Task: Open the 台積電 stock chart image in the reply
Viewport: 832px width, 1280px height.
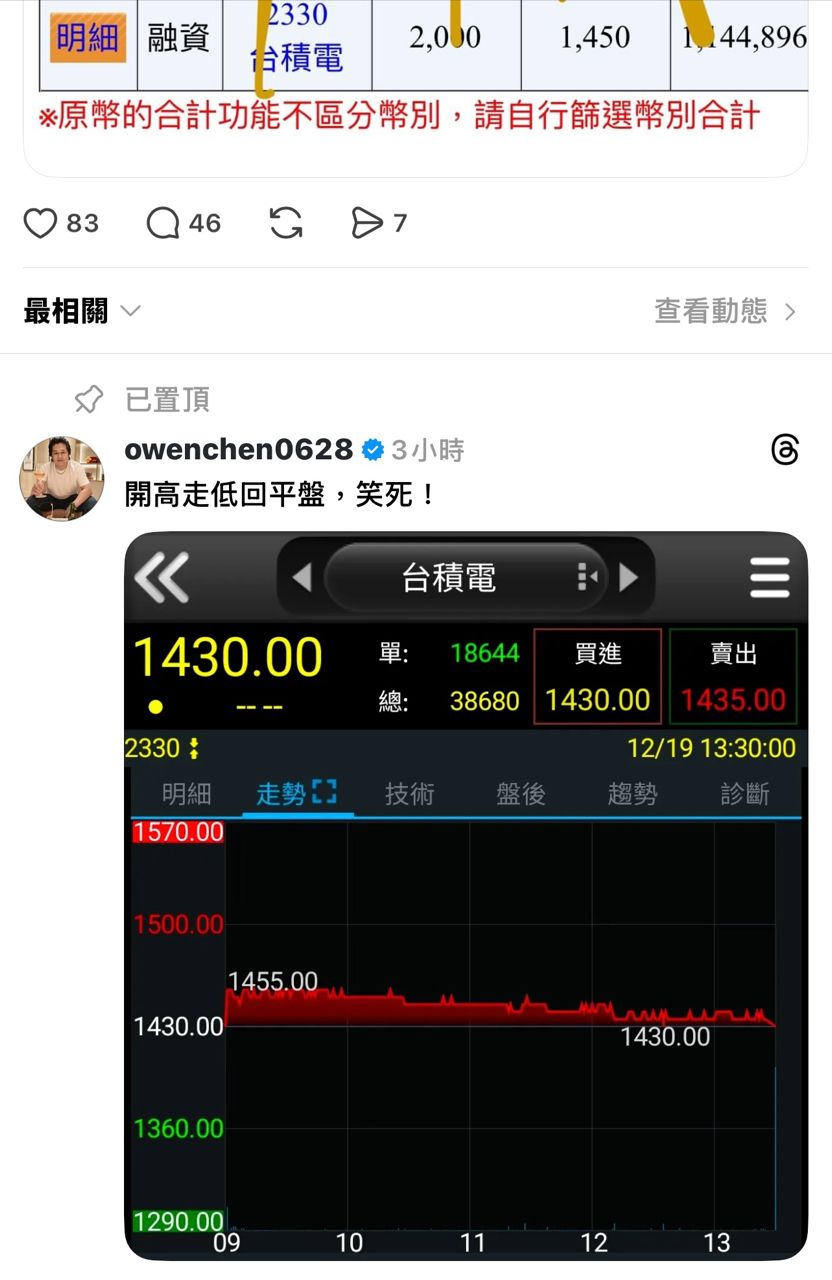Action: [x=465, y=895]
